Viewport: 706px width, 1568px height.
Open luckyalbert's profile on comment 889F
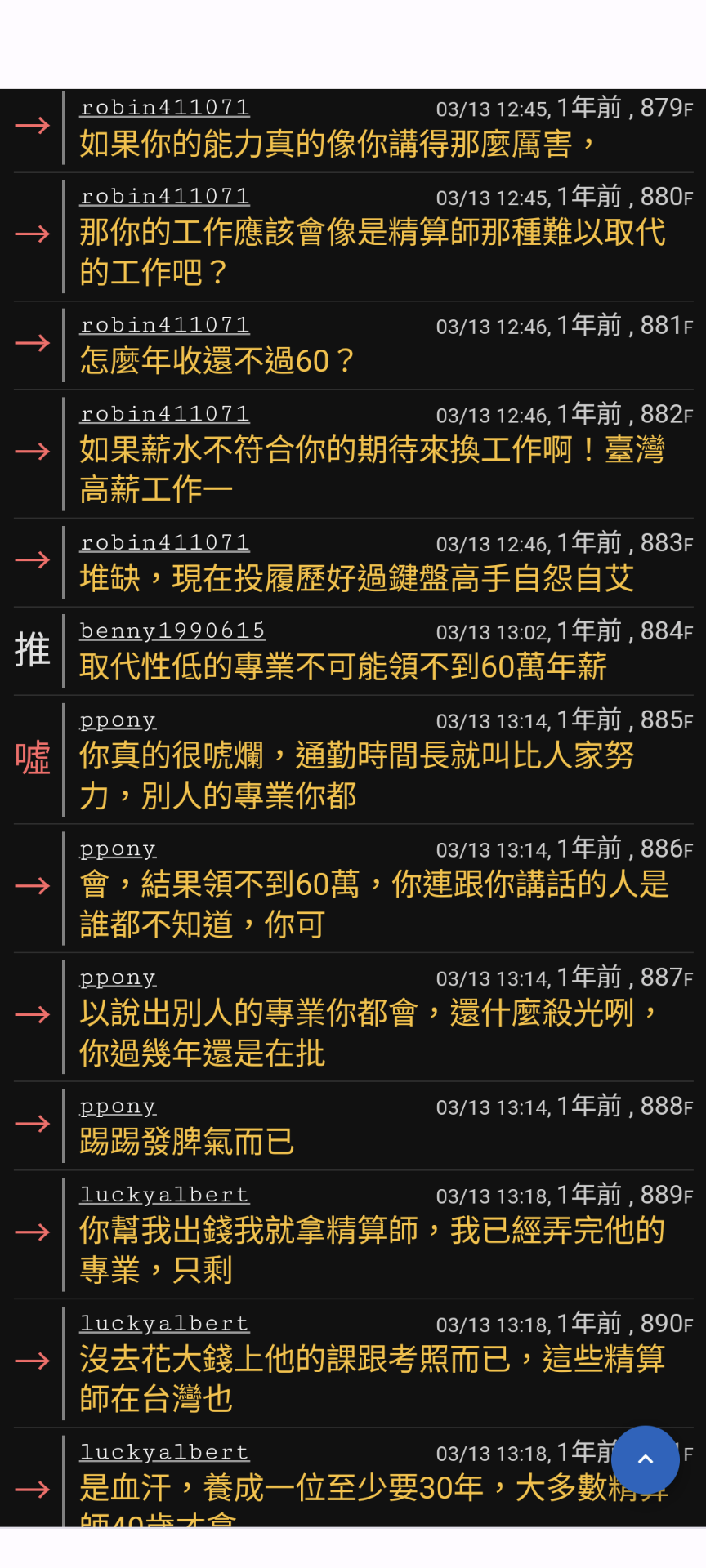pos(164,1196)
